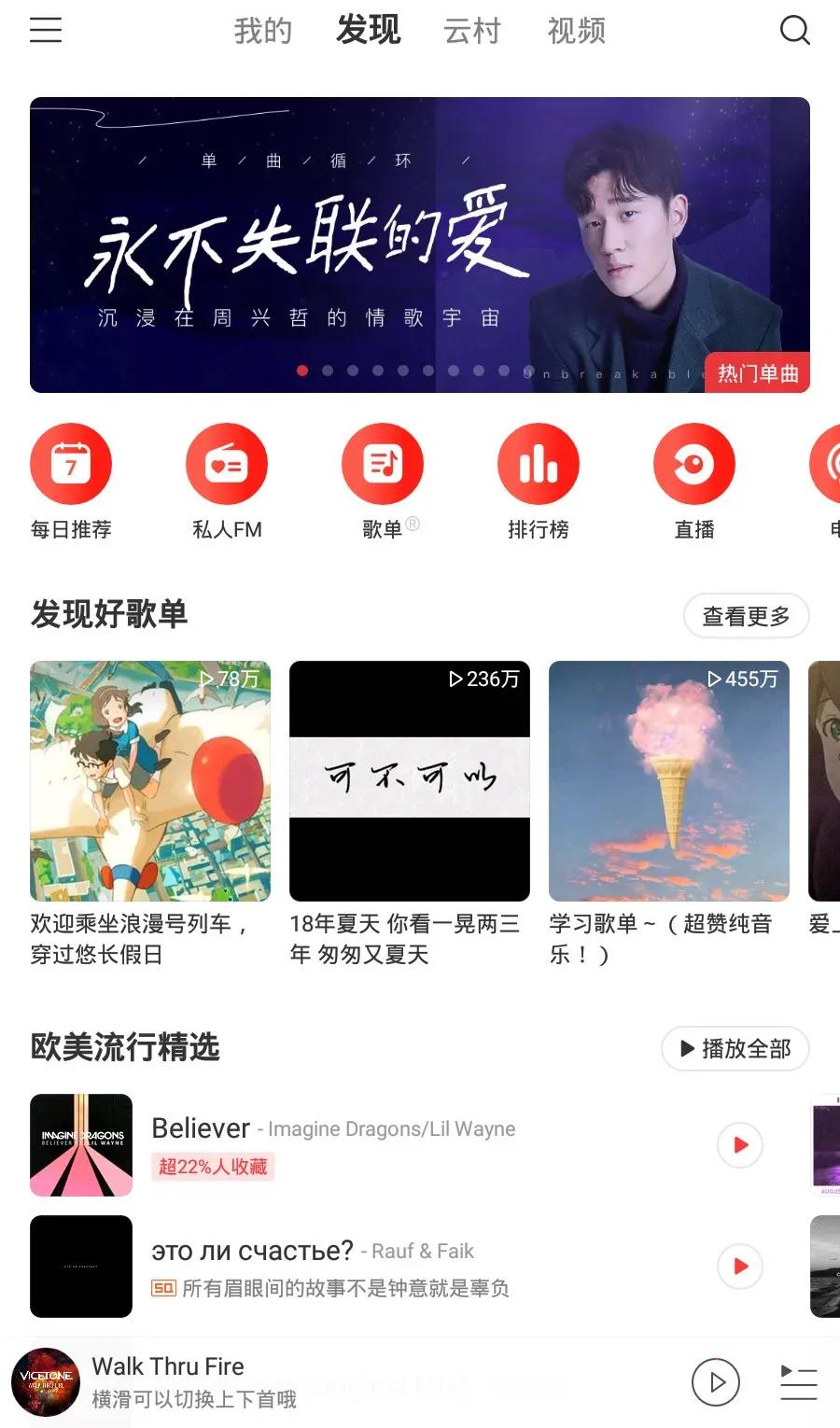Open the sidebar hamburger menu
Image resolution: width=840 pixels, height=1428 pixels.
click(x=46, y=30)
